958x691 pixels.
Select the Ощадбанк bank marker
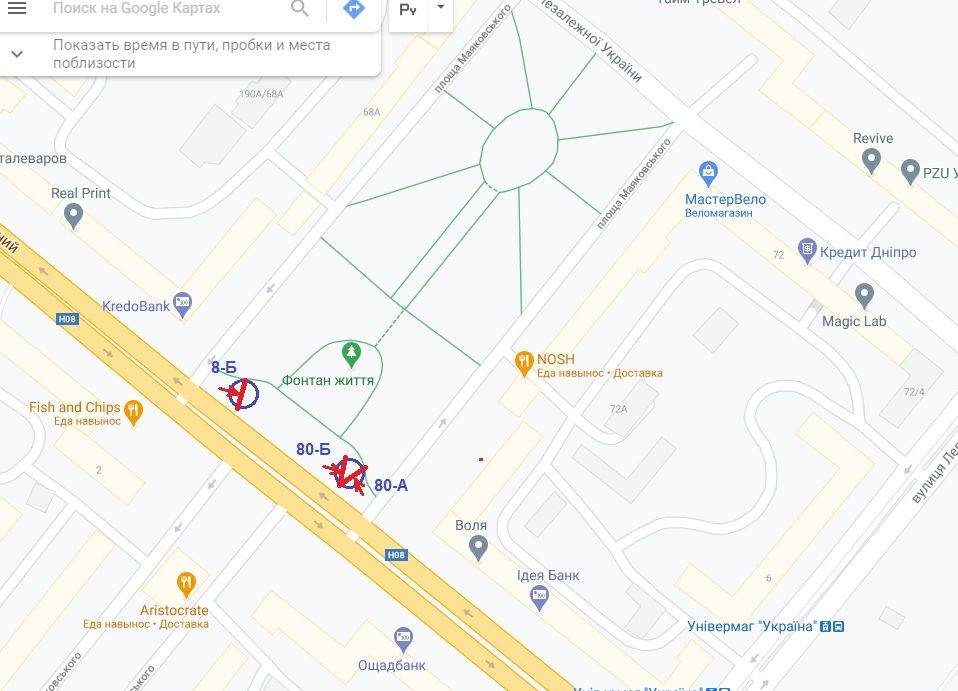(x=404, y=637)
